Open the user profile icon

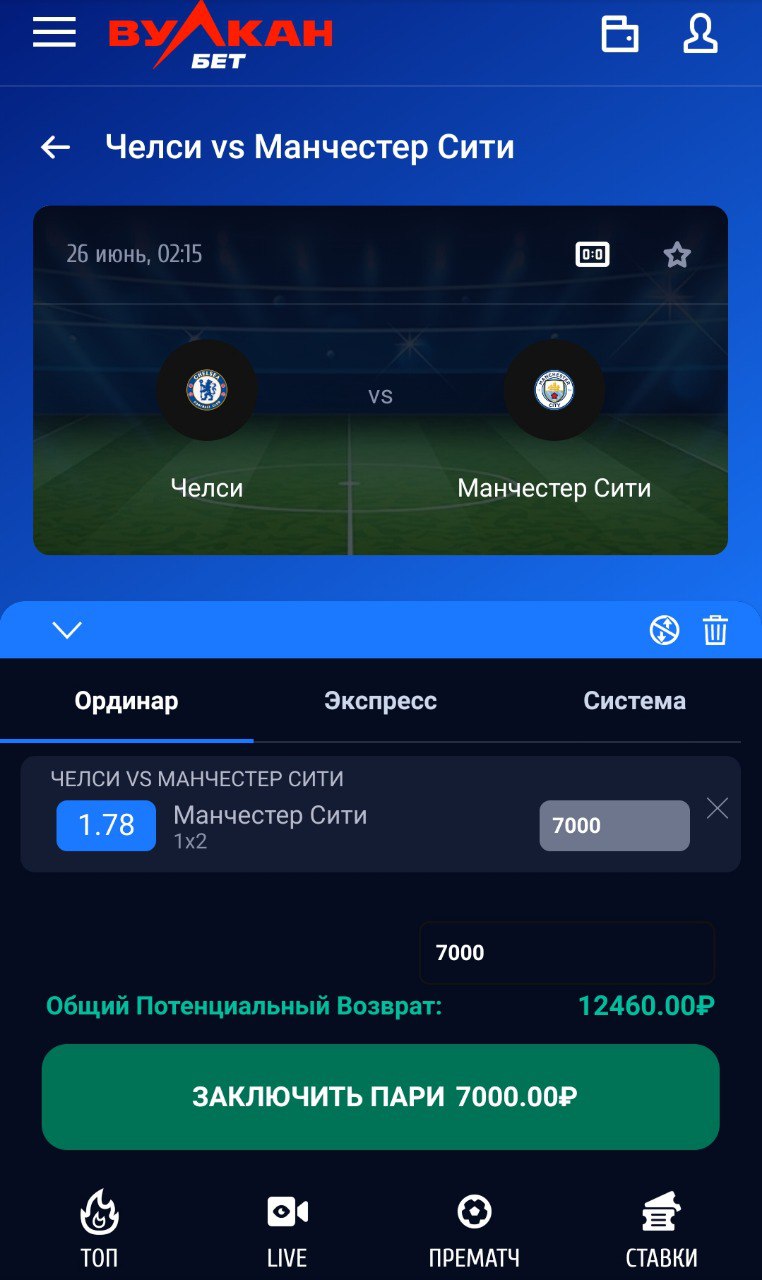click(x=700, y=33)
